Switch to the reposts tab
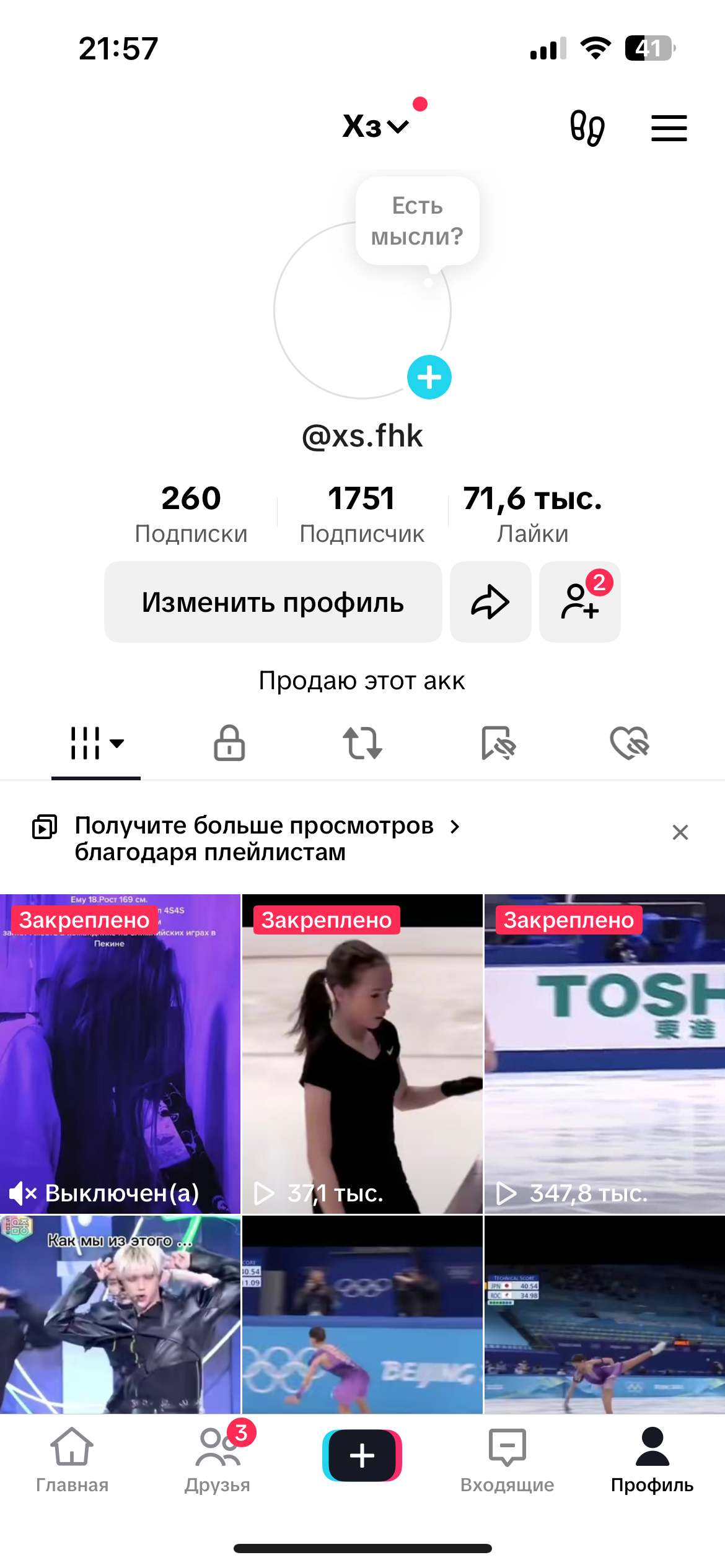The width and height of the screenshot is (725, 1568). pos(362,743)
